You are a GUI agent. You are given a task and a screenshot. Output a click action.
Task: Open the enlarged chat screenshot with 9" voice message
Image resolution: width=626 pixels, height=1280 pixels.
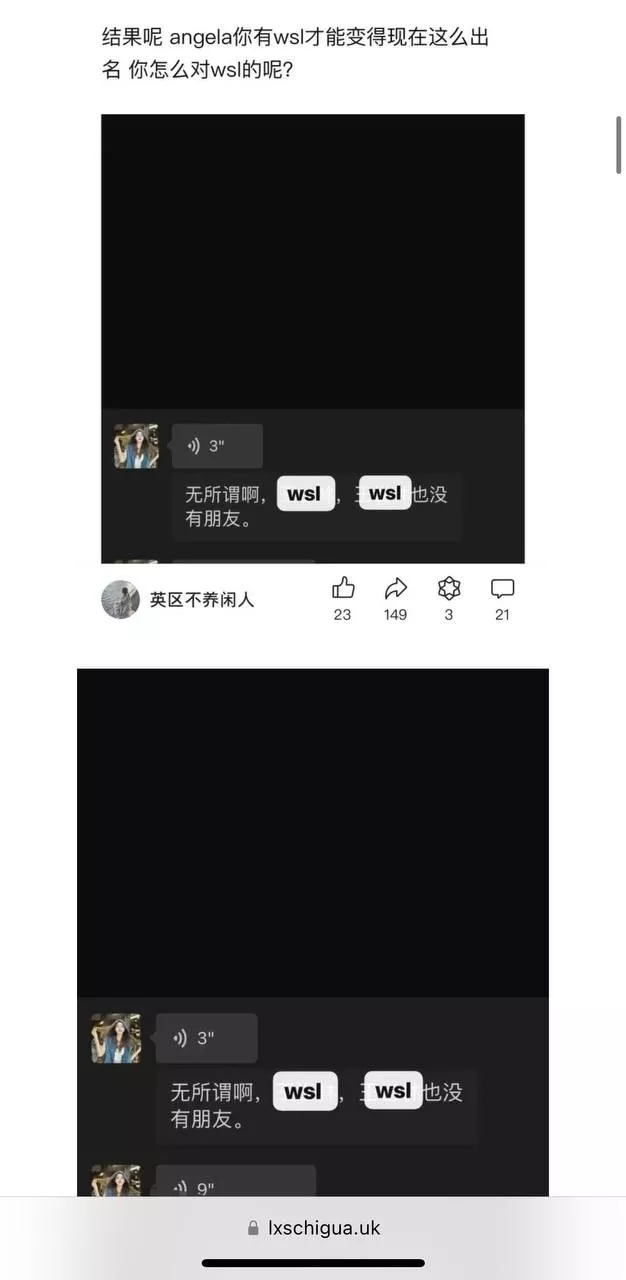click(x=312, y=930)
